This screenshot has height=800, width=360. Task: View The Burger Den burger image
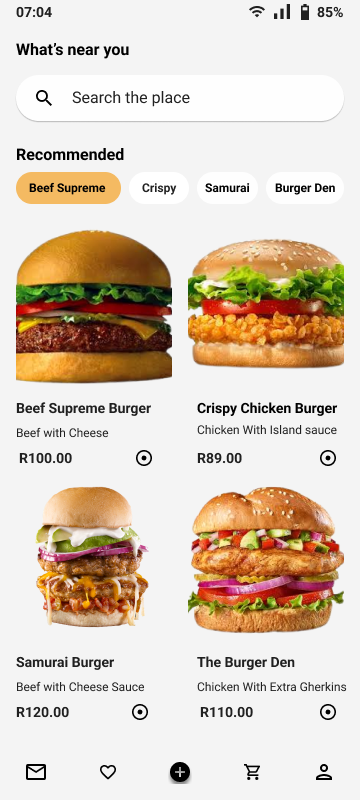[266, 560]
